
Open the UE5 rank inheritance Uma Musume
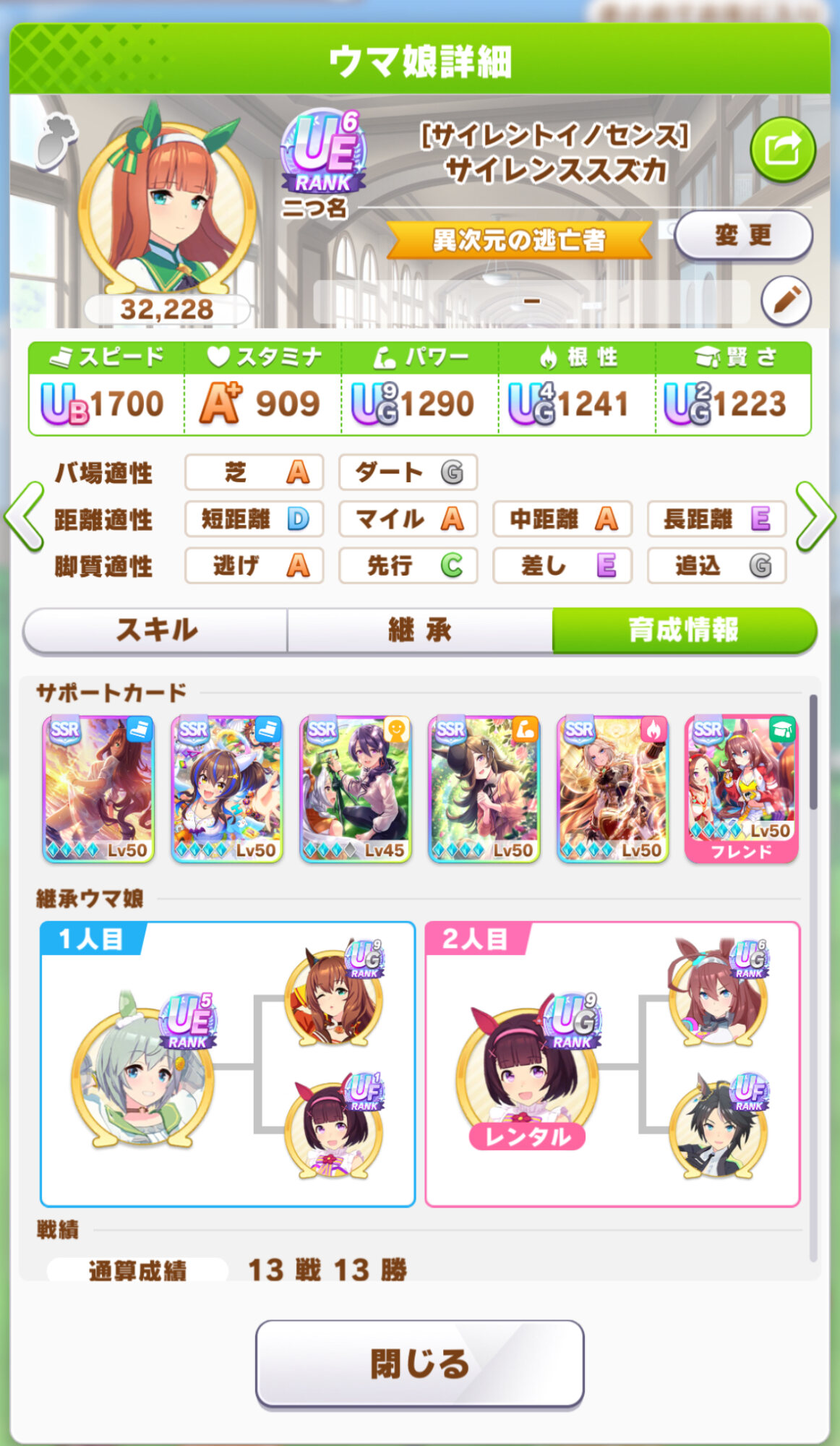tap(142, 1070)
